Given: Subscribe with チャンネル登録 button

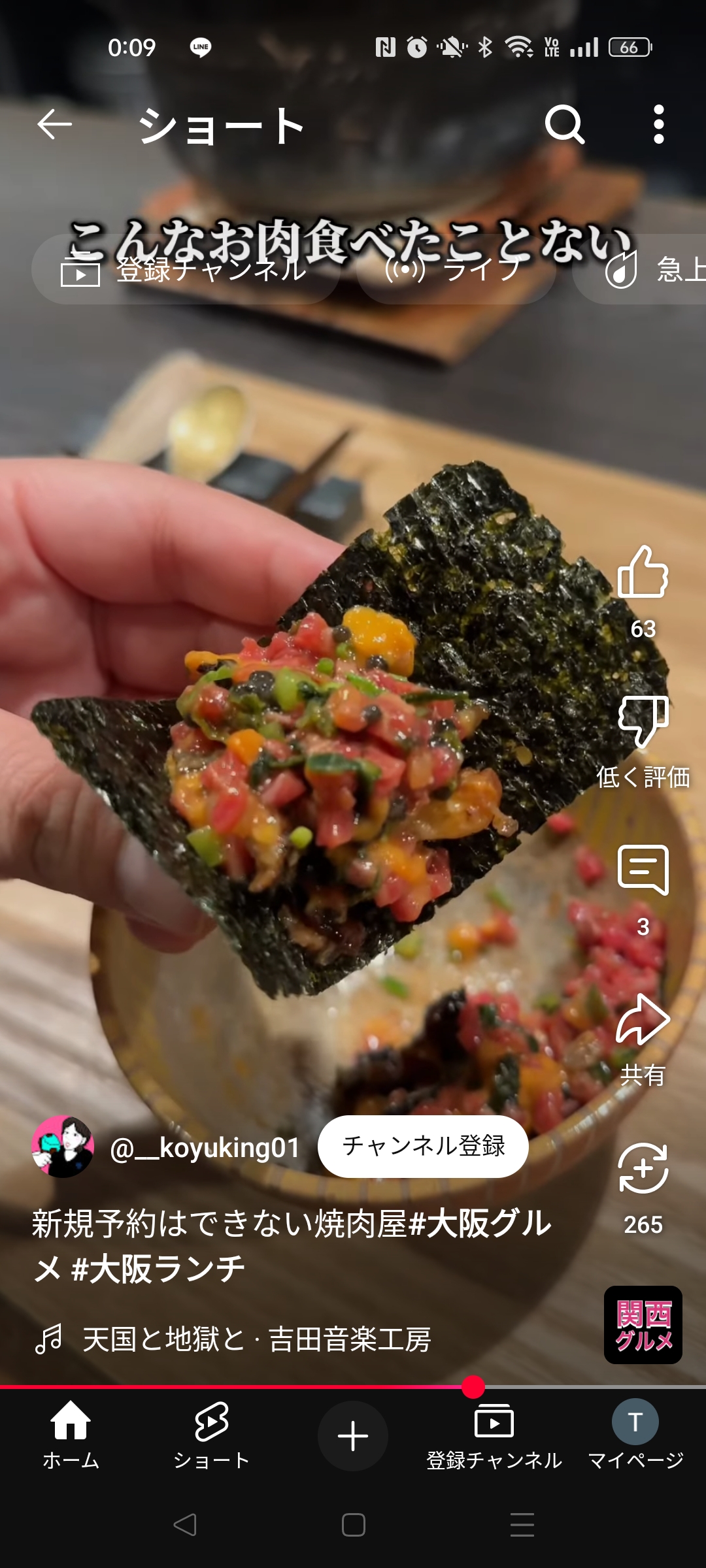Looking at the screenshot, I should click(x=423, y=1147).
